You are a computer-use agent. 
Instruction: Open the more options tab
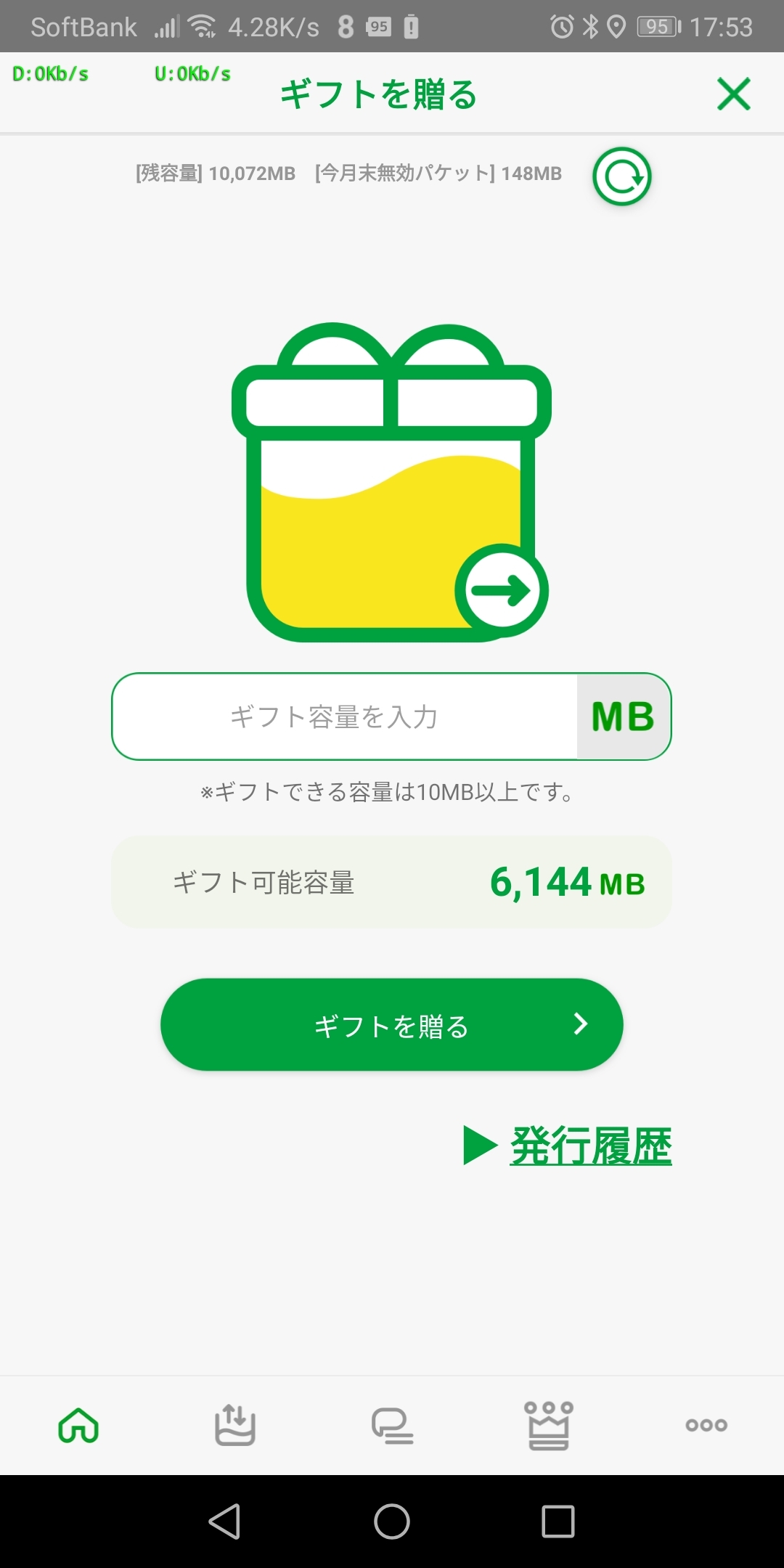tap(706, 1425)
